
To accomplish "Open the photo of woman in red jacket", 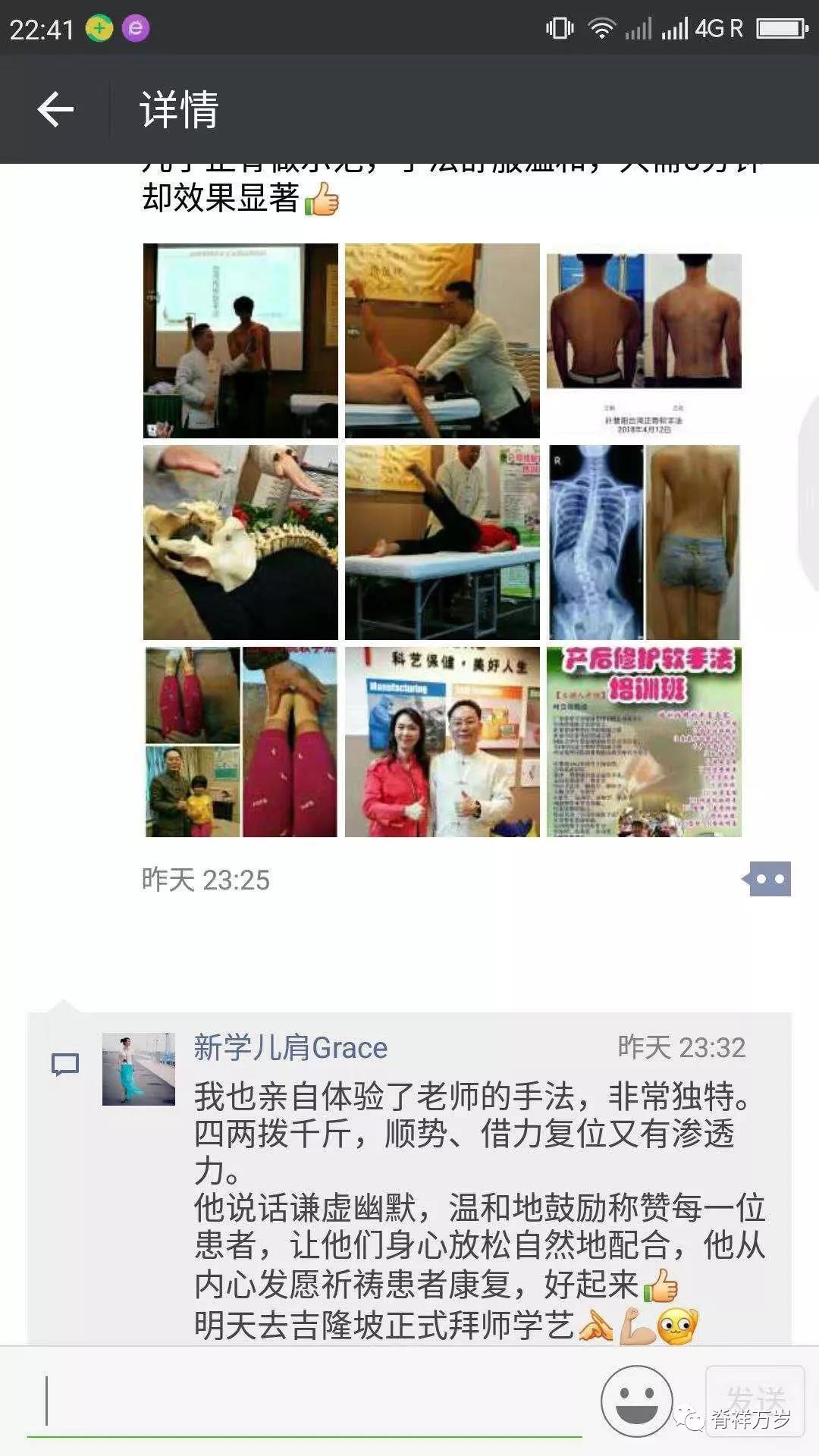I will coord(442,742).
